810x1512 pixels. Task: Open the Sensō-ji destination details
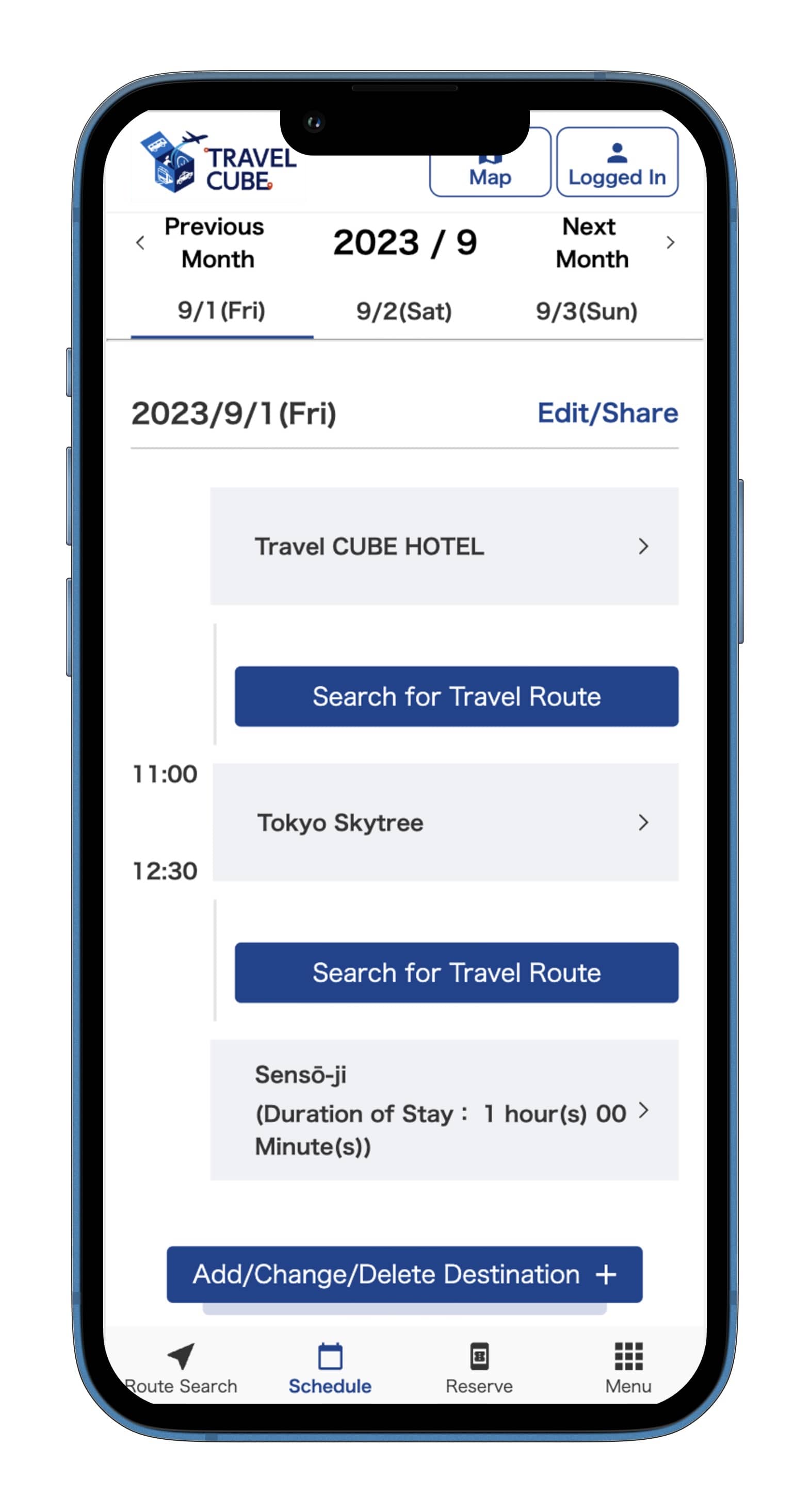pos(444,1110)
